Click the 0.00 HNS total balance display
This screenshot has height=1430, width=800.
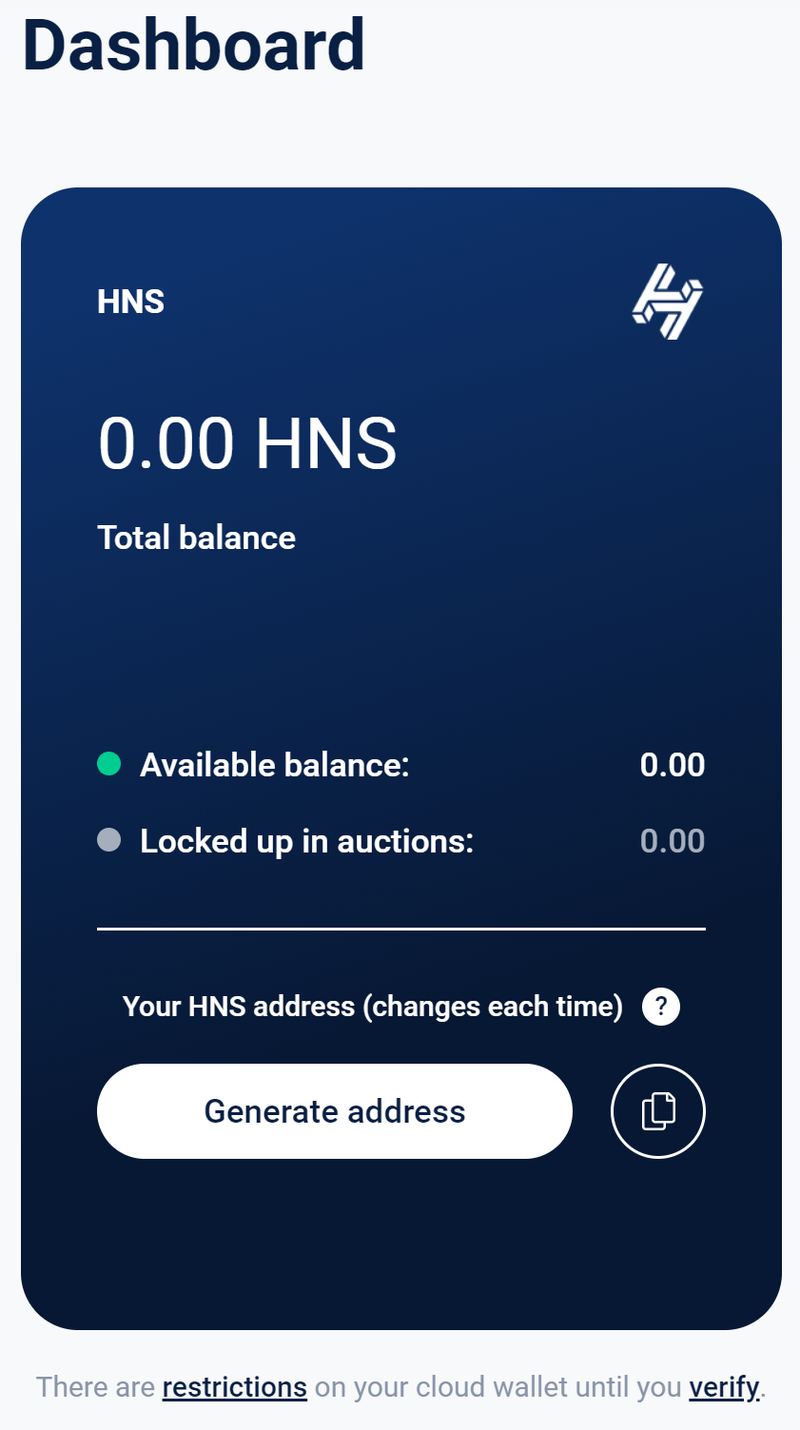point(248,444)
